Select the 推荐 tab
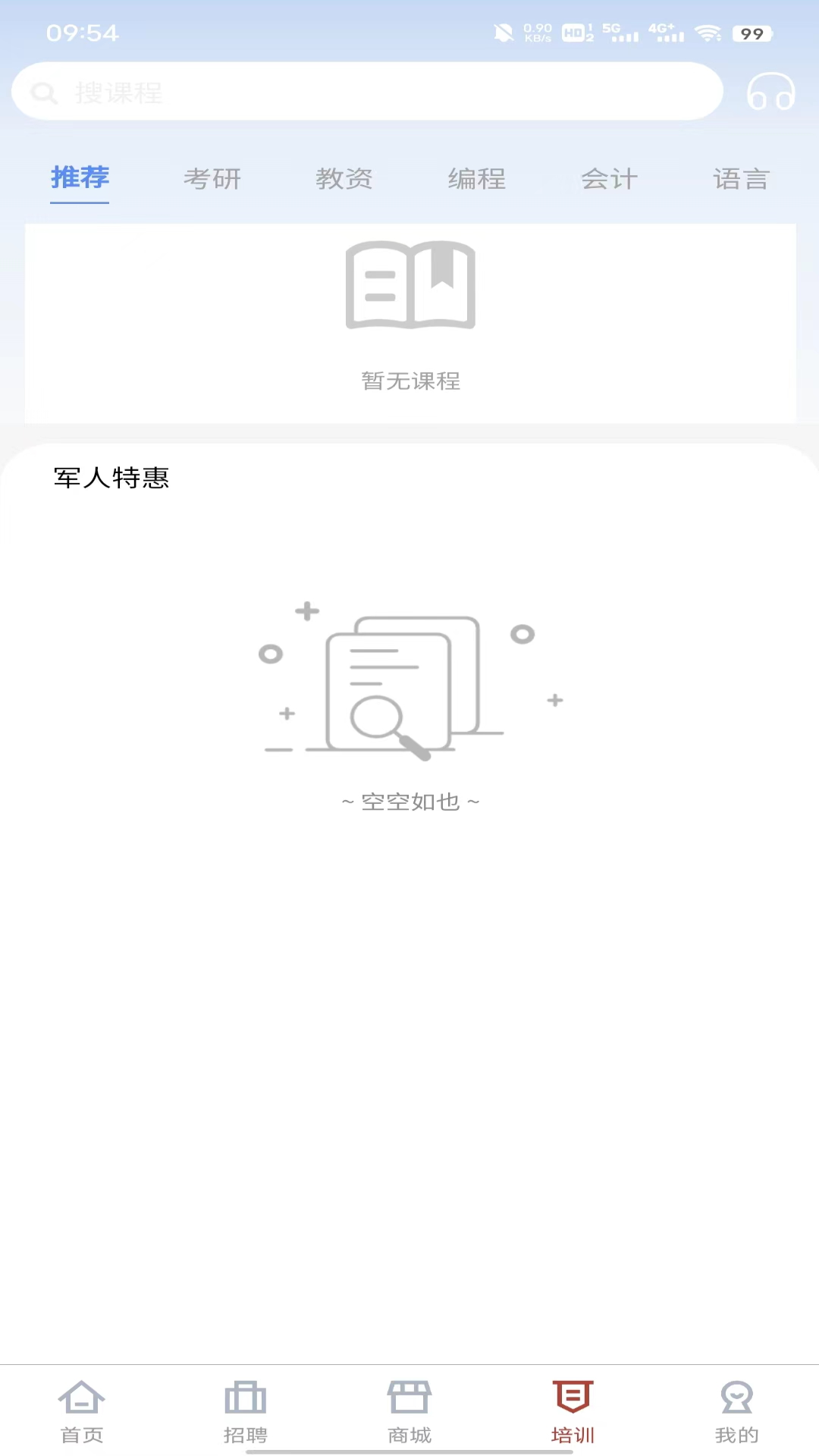 (x=80, y=179)
